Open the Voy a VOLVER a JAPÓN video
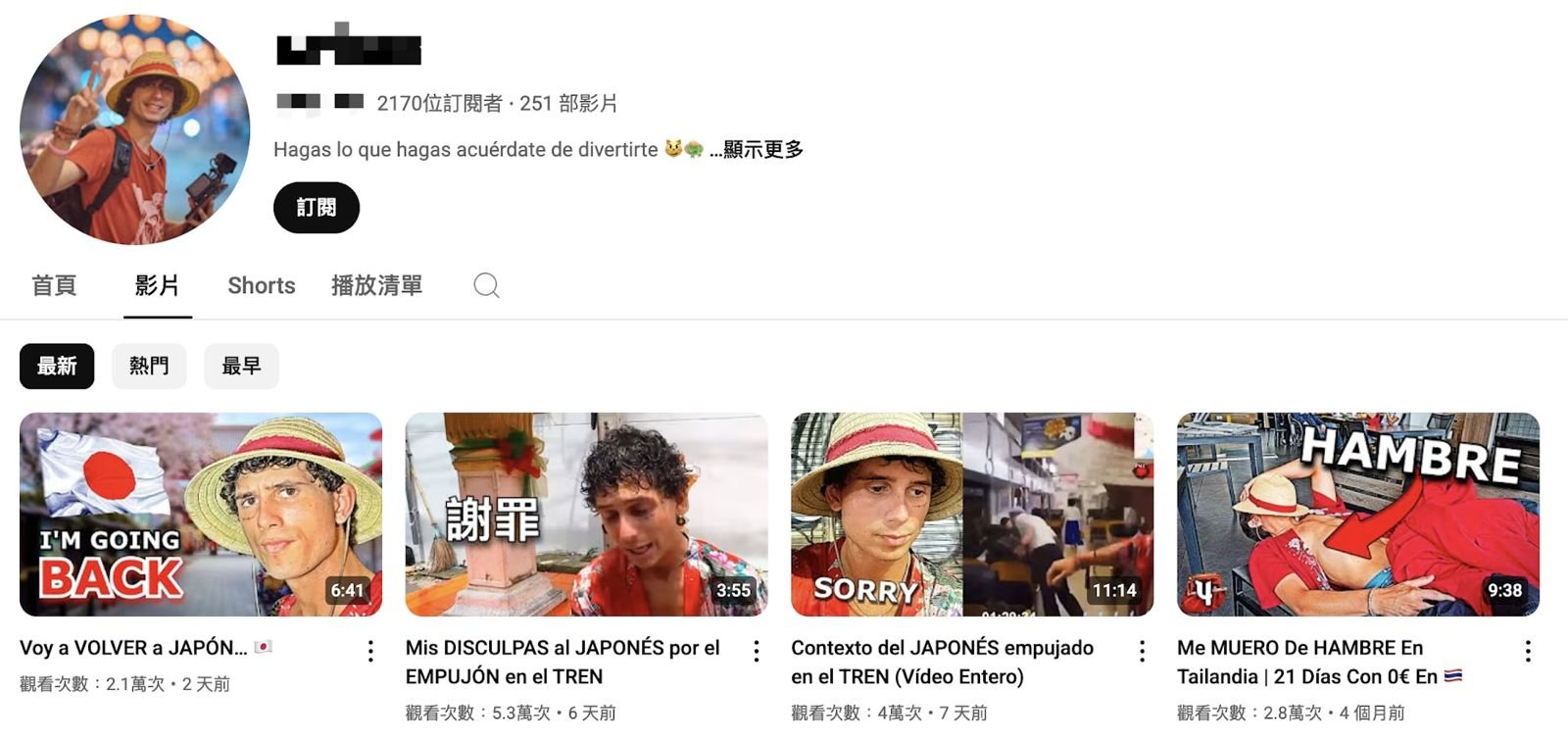The image size is (1568, 740). [201, 515]
